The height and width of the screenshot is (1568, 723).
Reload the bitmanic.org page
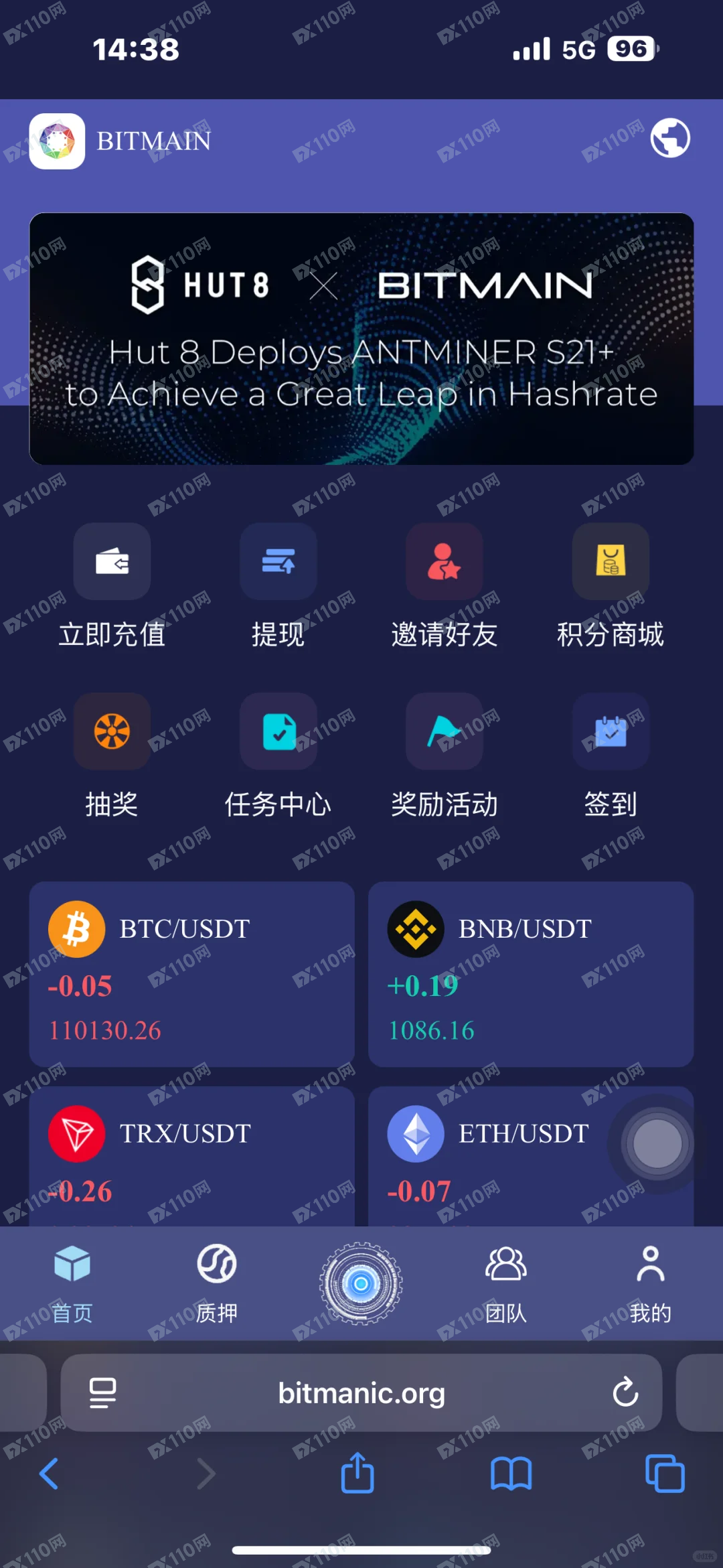[625, 1393]
